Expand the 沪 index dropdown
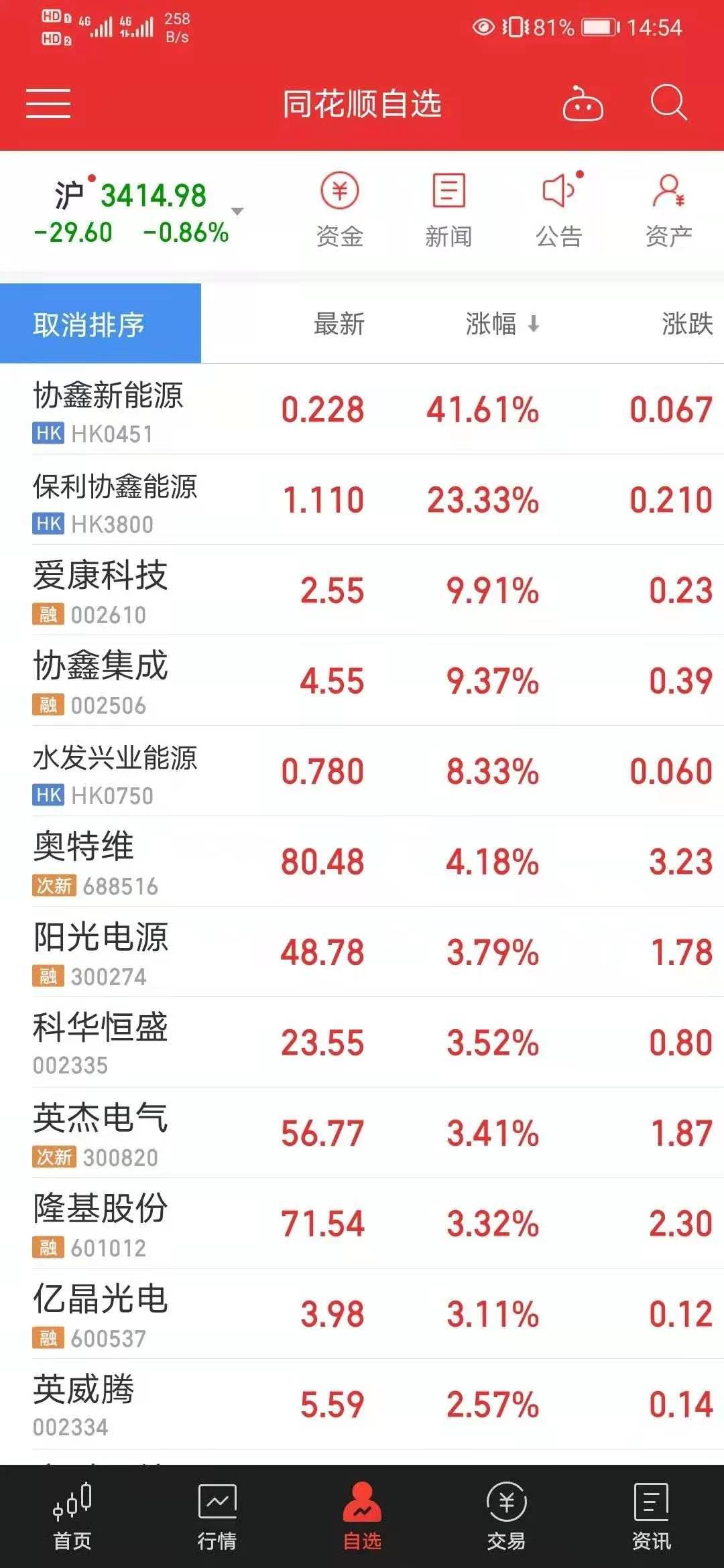724x1568 pixels. (237, 211)
